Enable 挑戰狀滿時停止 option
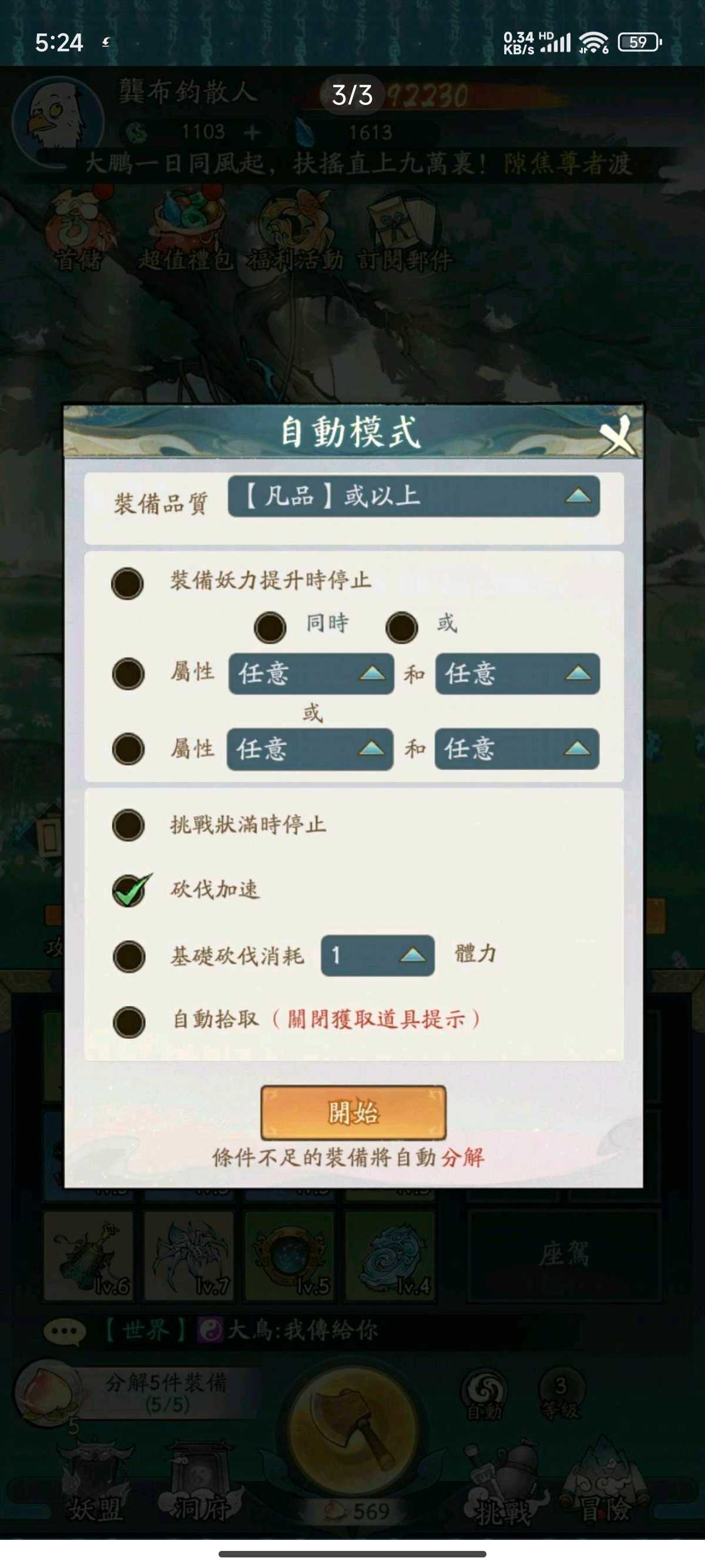The width and height of the screenshot is (705, 1568). coord(128,825)
